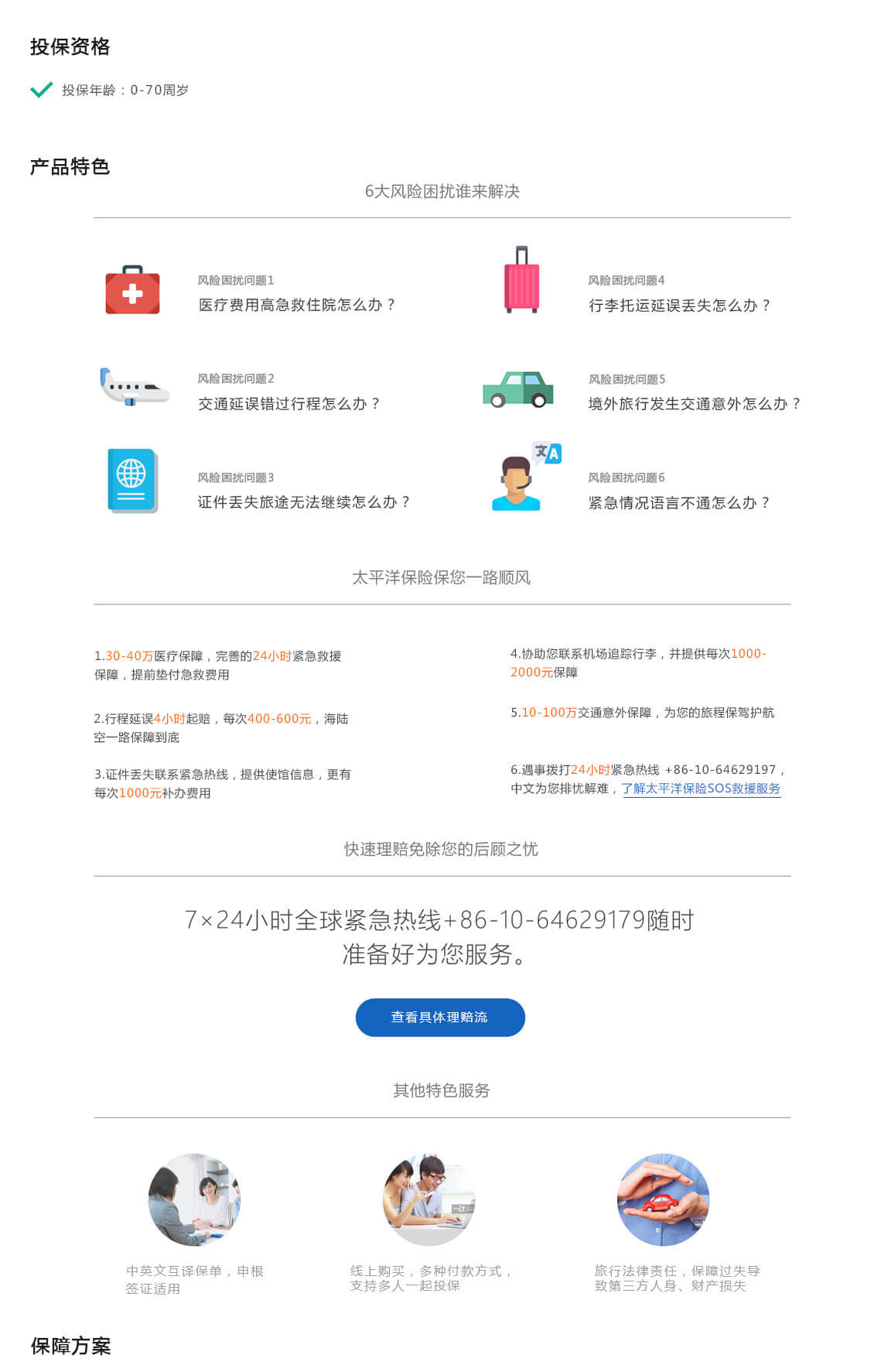Open the 了解太平洋保险SOS救援服务 link
The width and height of the screenshot is (888, 1372).
click(701, 789)
